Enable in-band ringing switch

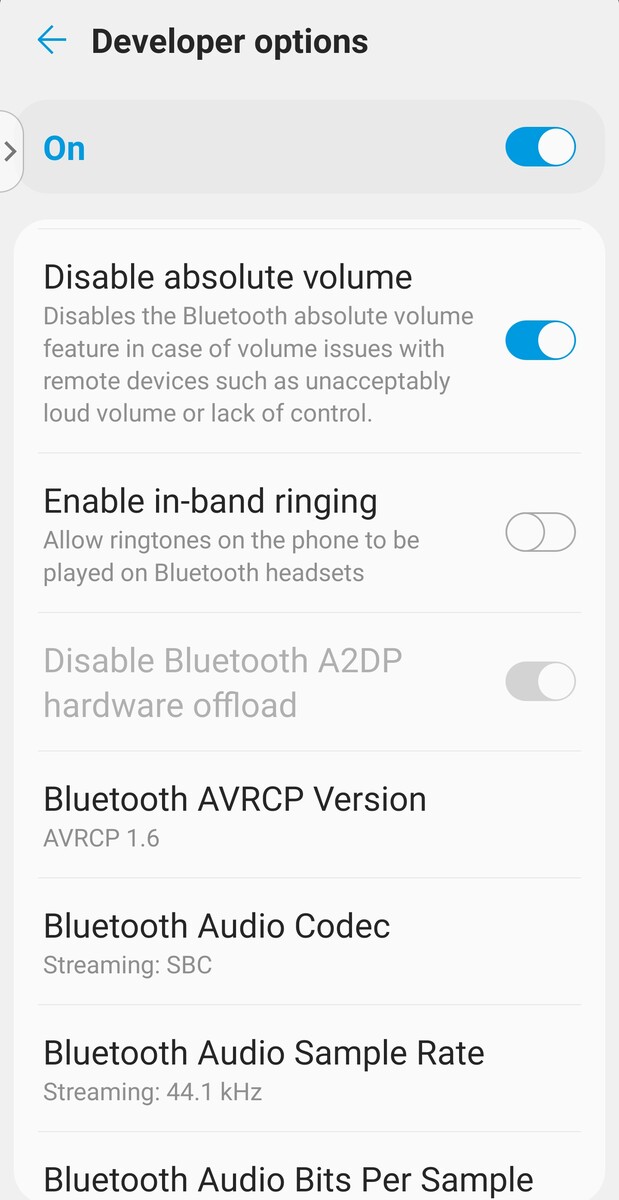point(540,533)
